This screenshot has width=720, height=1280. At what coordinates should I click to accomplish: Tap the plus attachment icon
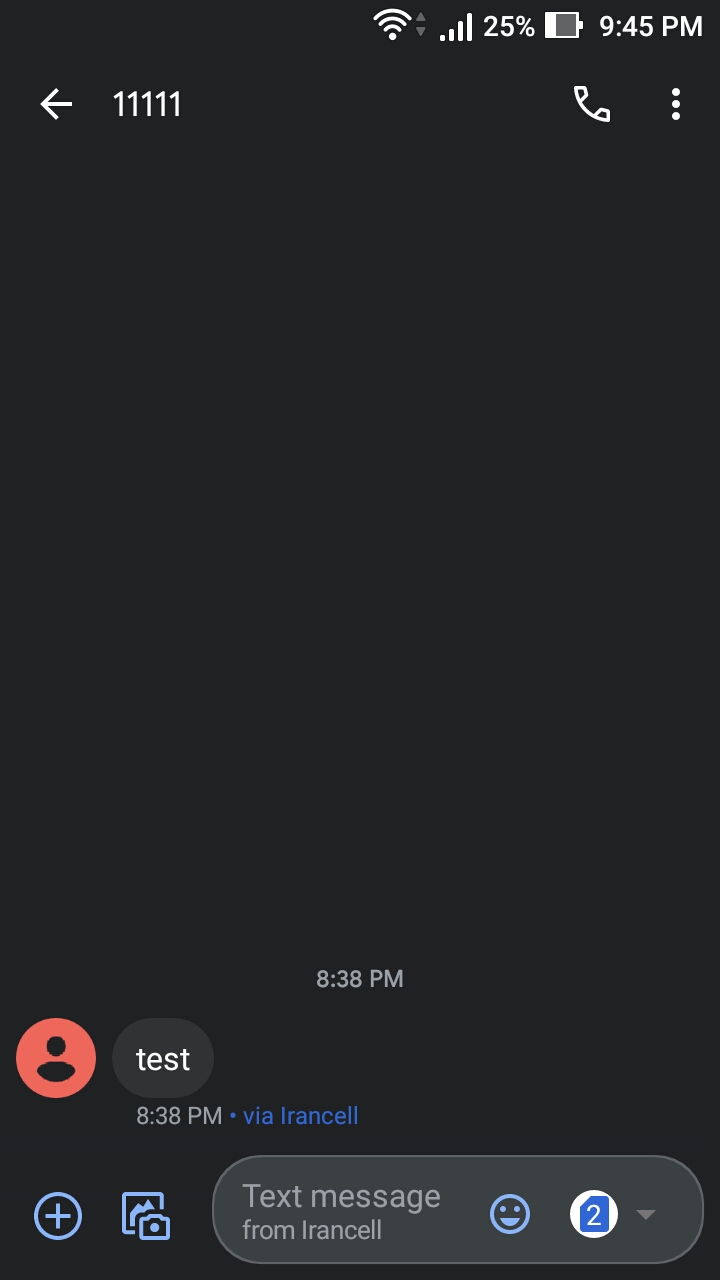[58, 1216]
